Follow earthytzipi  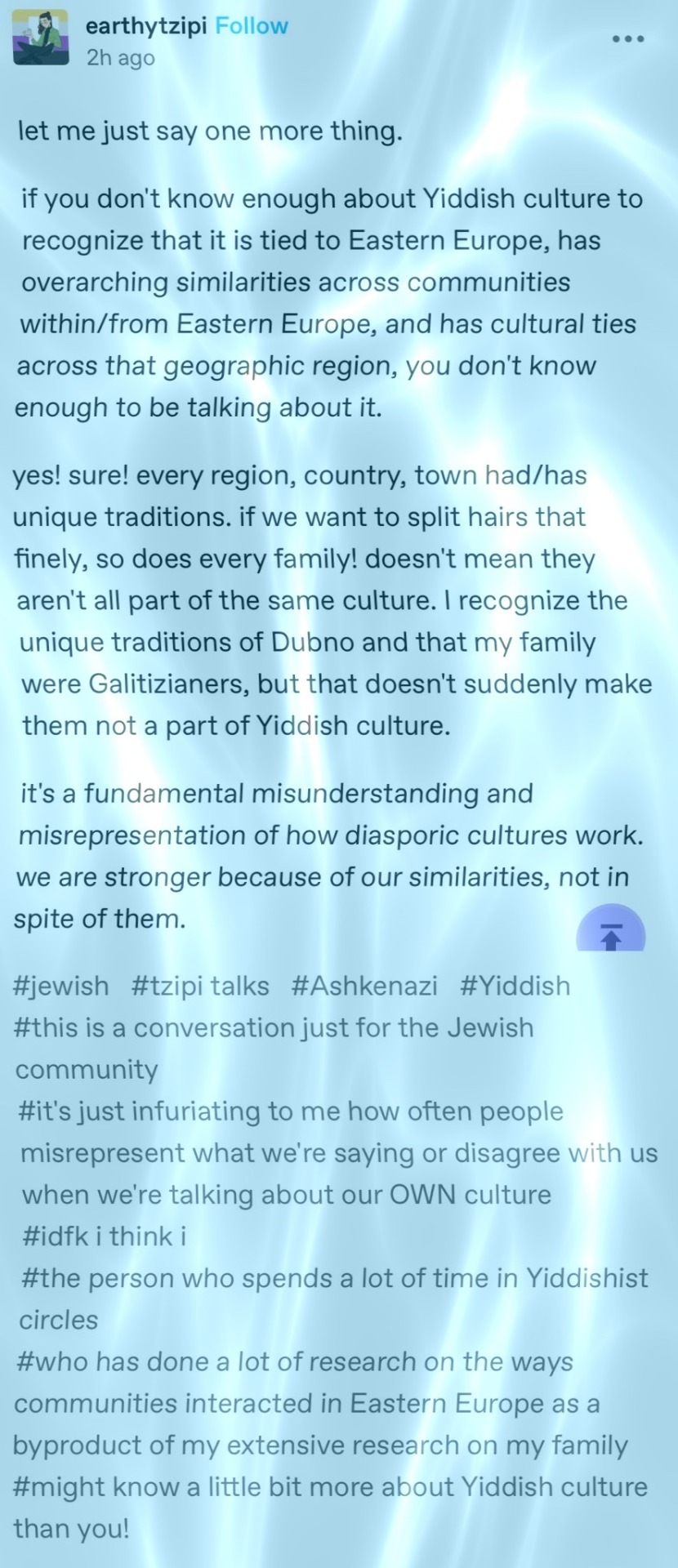coord(252,26)
